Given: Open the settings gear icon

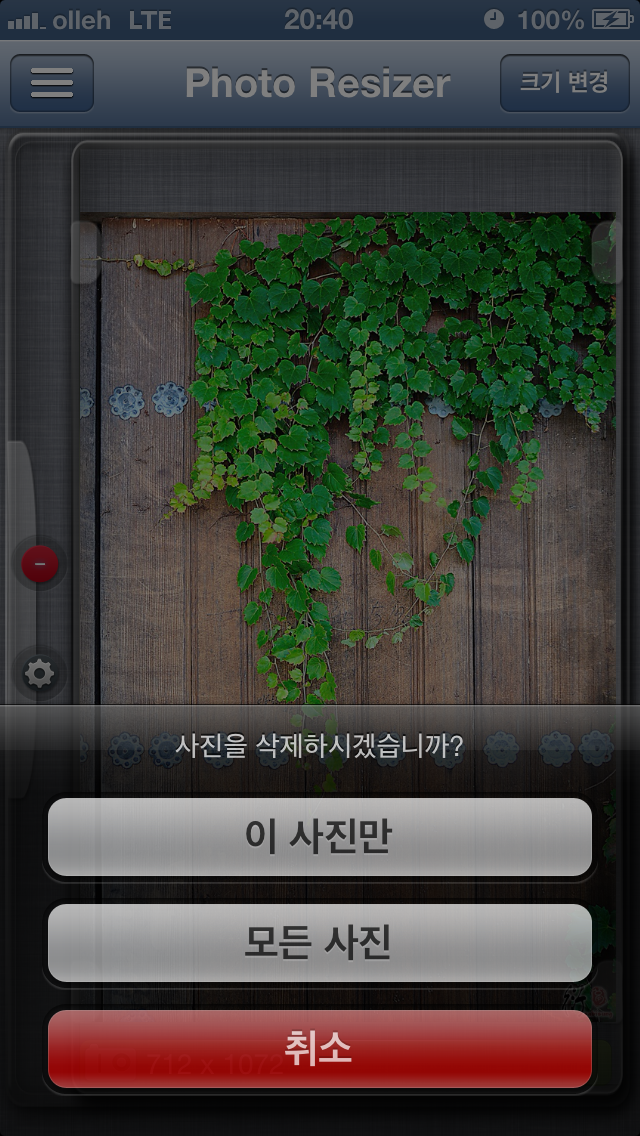Looking at the screenshot, I should click(40, 674).
